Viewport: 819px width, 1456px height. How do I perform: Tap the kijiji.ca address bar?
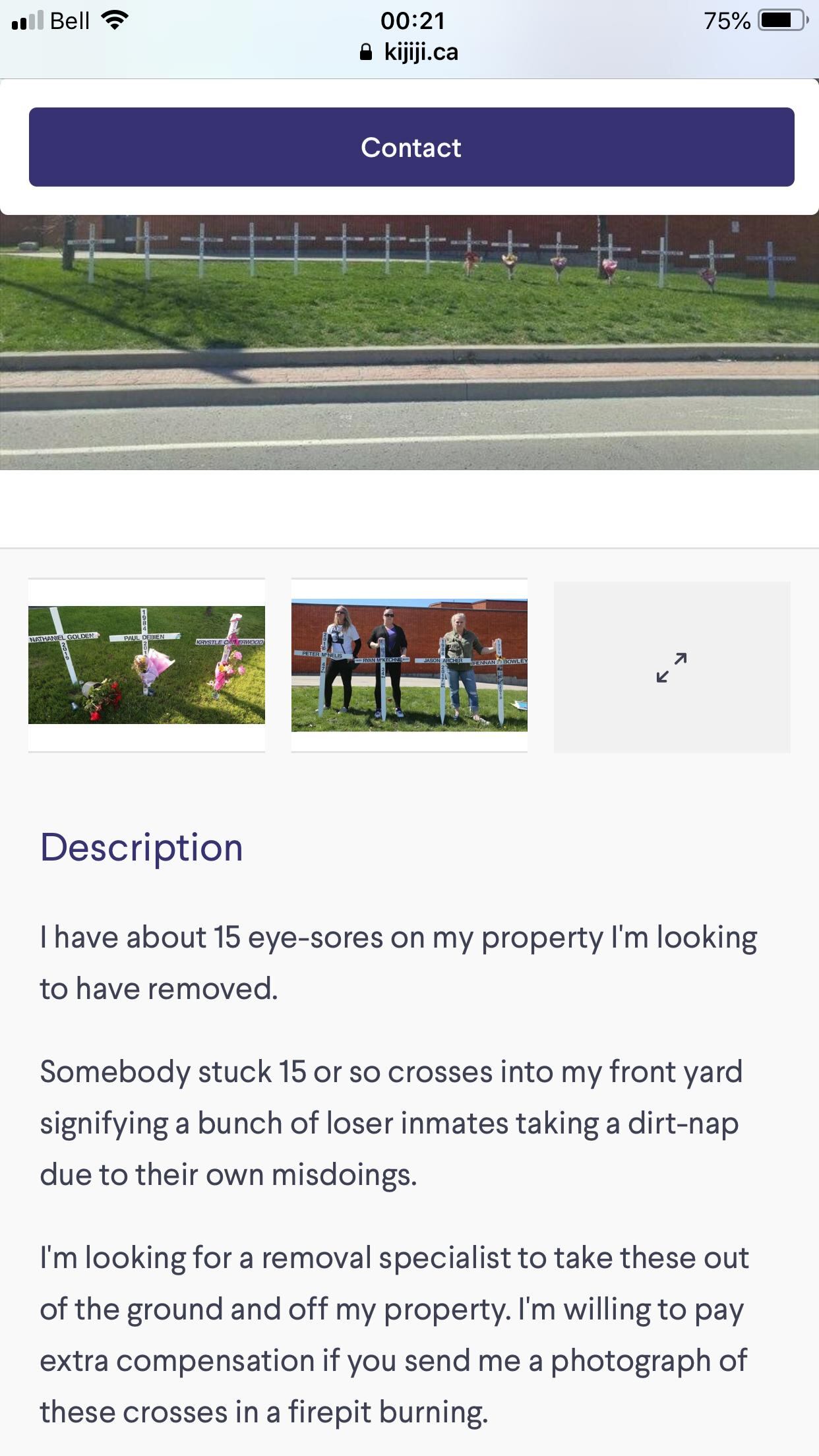click(x=410, y=52)
